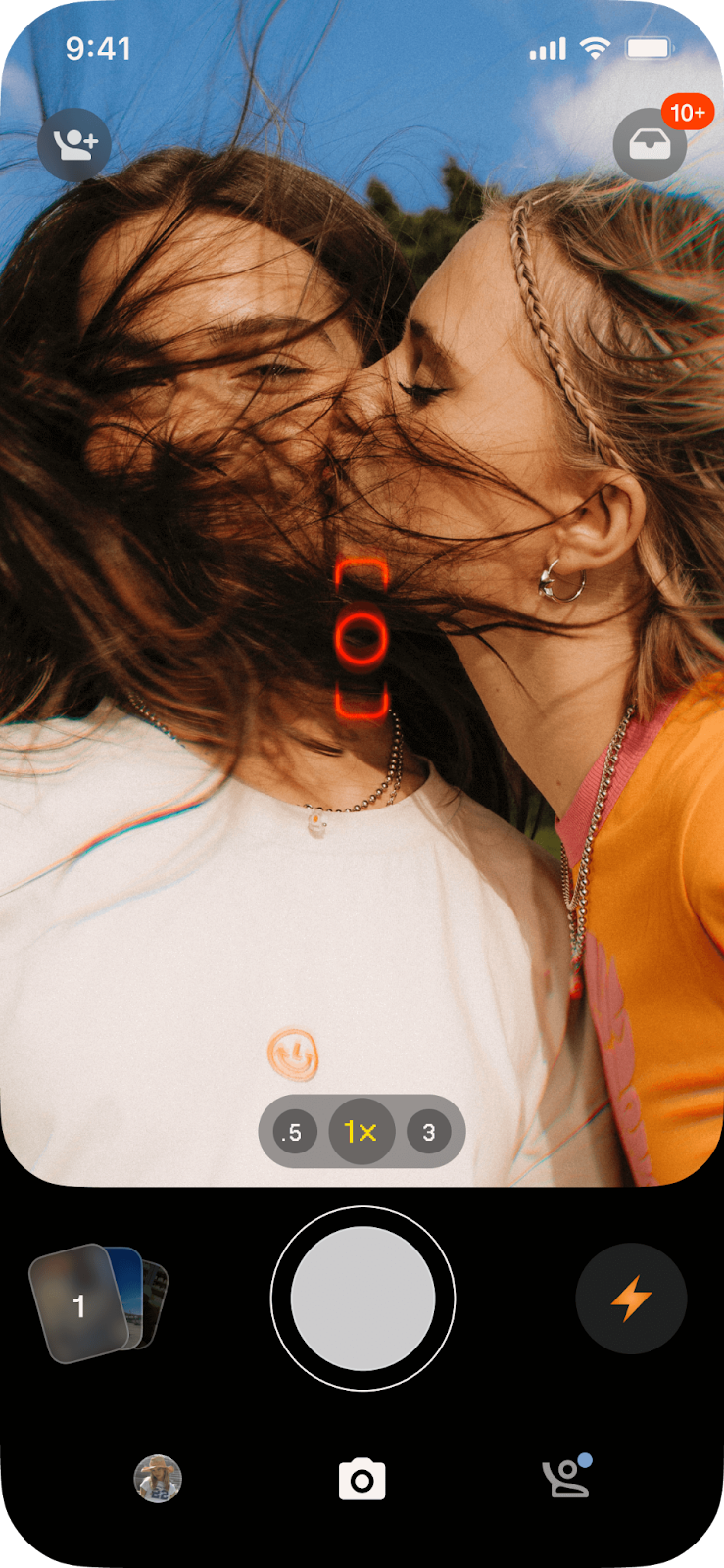
Task: Capture a photo with the shutter button
Action: click(x=362, y=1298)
